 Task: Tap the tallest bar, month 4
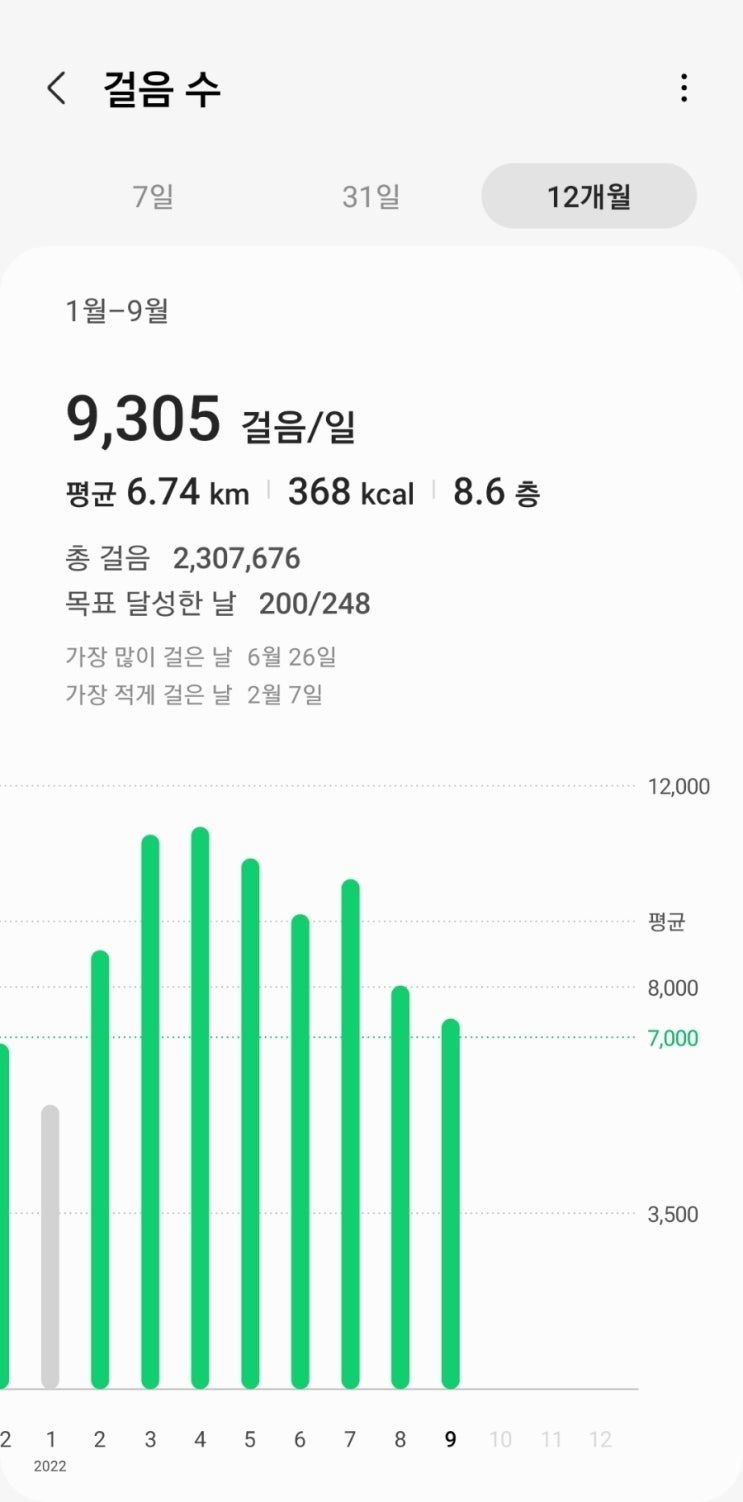[x=200, y=1108]
